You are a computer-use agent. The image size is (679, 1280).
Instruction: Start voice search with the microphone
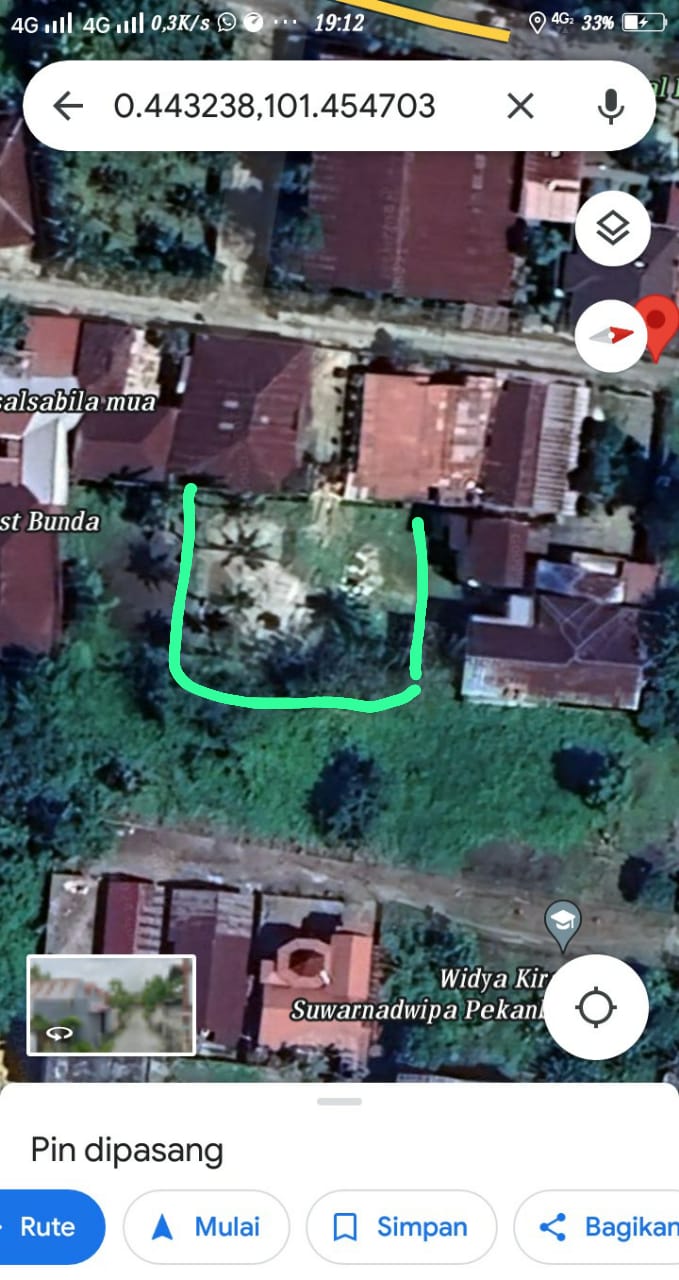[611, 106]
